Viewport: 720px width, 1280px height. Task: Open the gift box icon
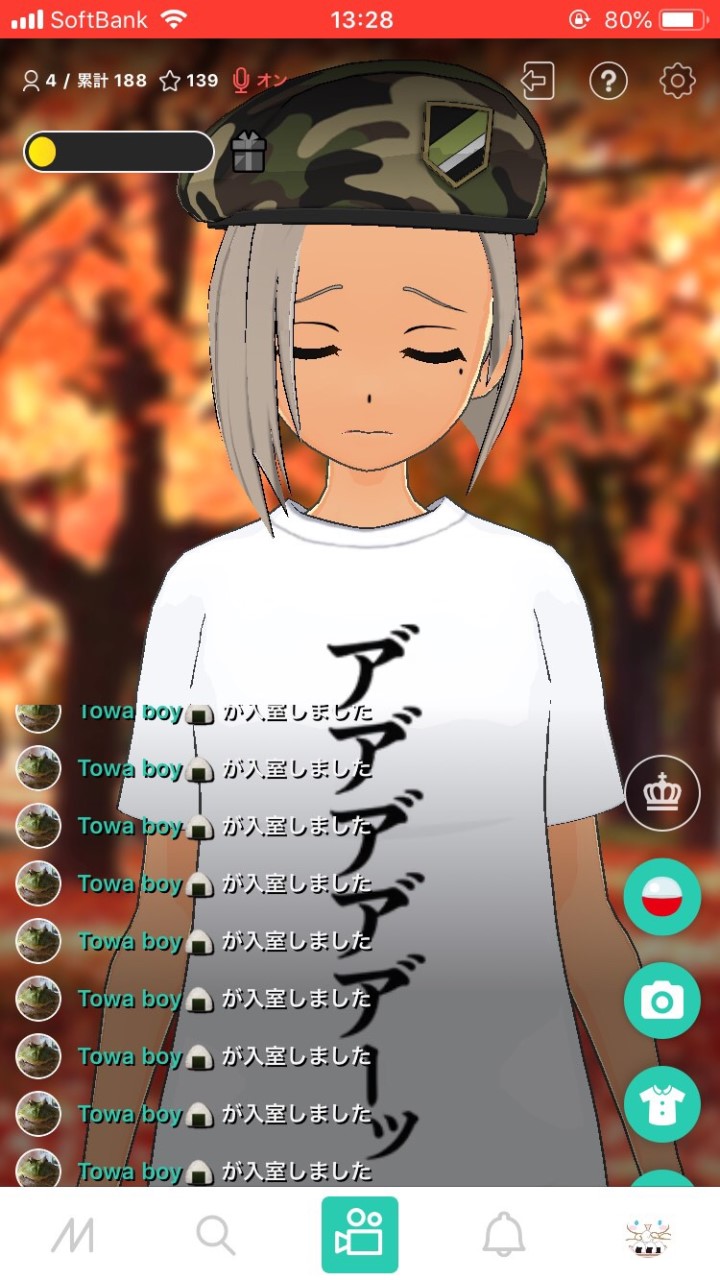tap(249, 152)
